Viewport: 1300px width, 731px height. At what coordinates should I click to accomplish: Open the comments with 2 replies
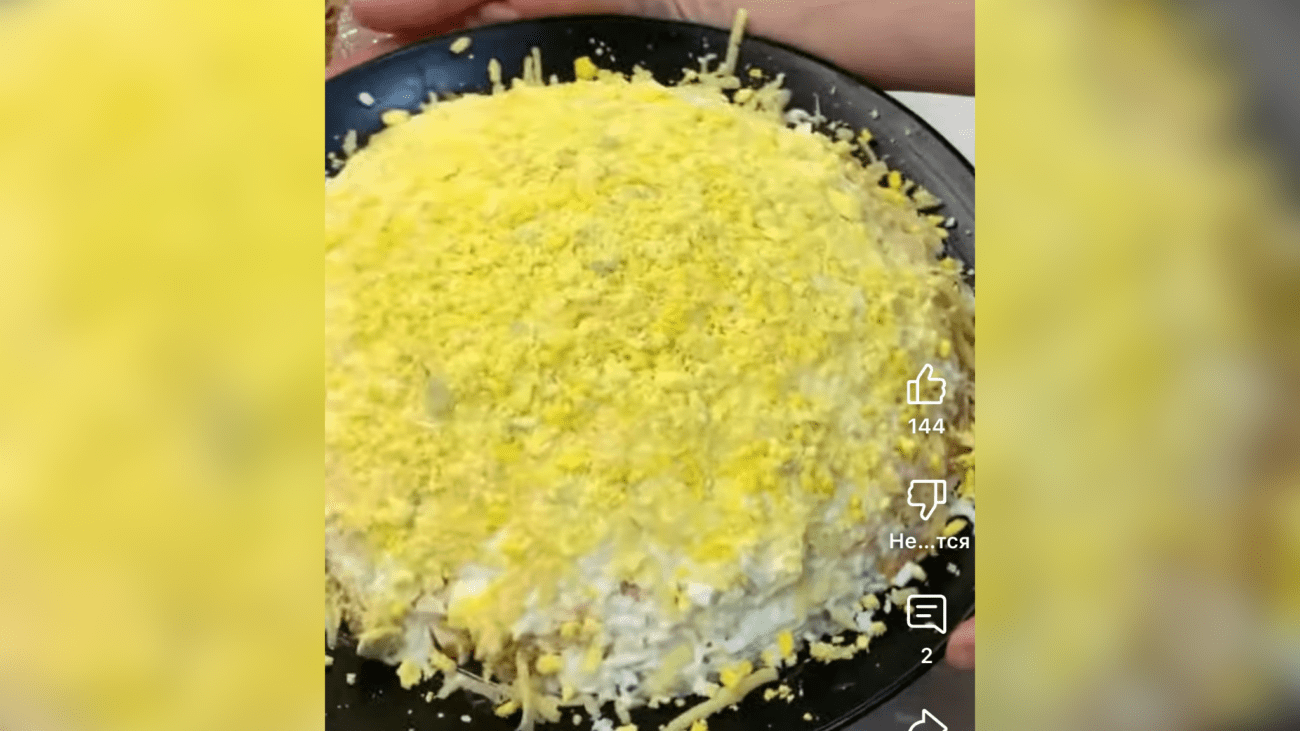[926, 614]
